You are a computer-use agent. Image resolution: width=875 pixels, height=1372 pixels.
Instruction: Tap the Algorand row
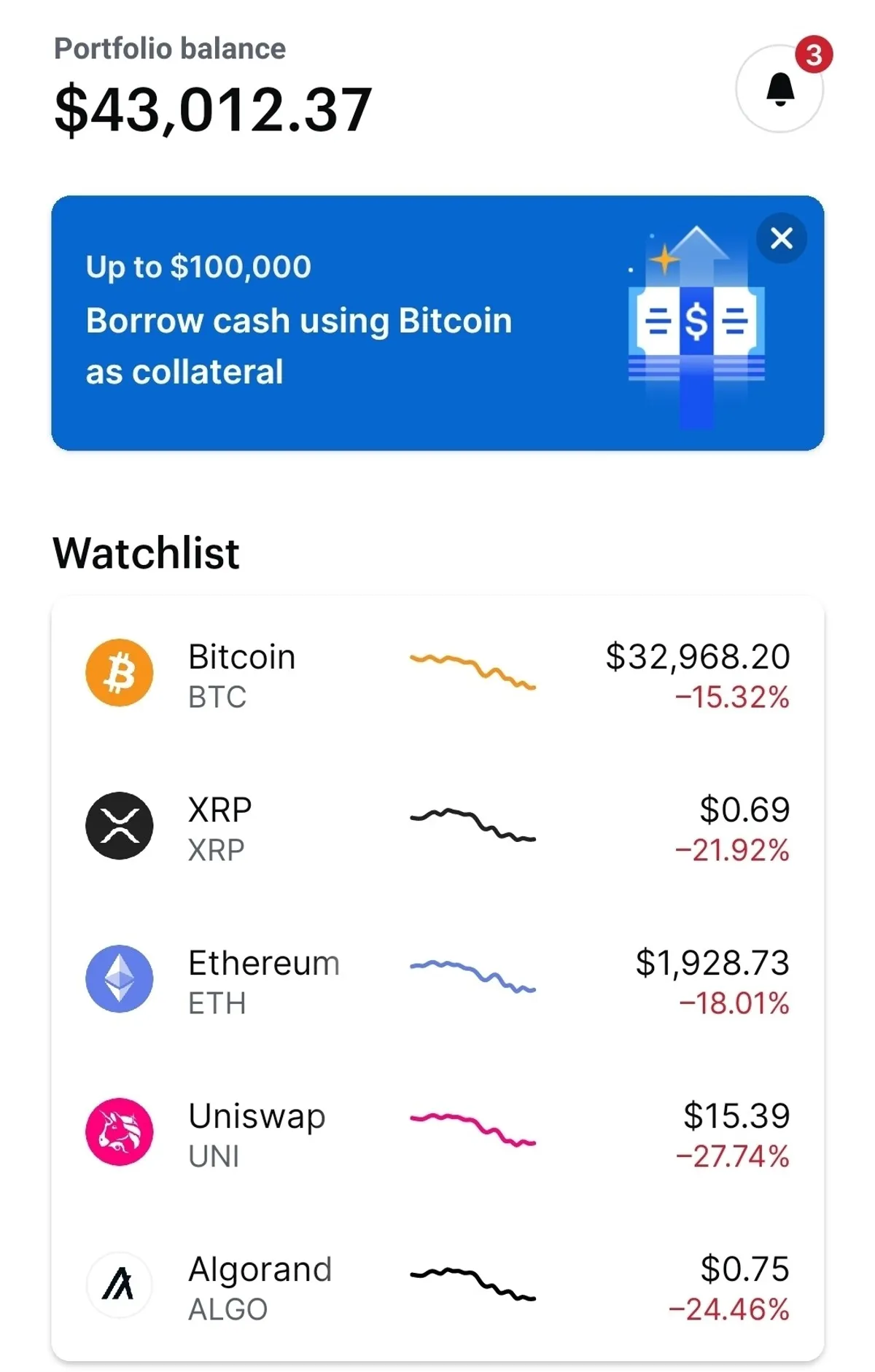tap(437, 1287)
